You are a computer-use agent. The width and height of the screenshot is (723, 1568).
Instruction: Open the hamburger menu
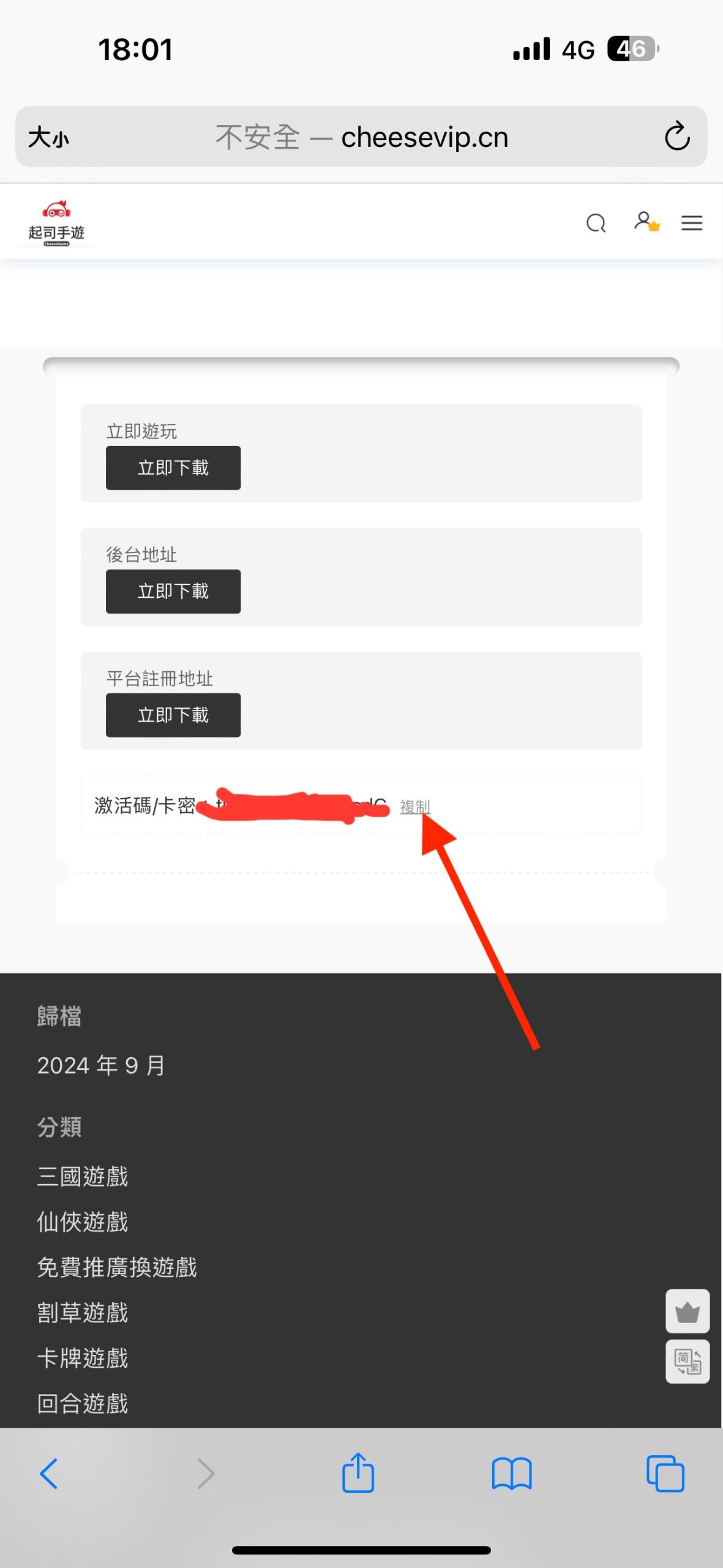pos(691,223)
